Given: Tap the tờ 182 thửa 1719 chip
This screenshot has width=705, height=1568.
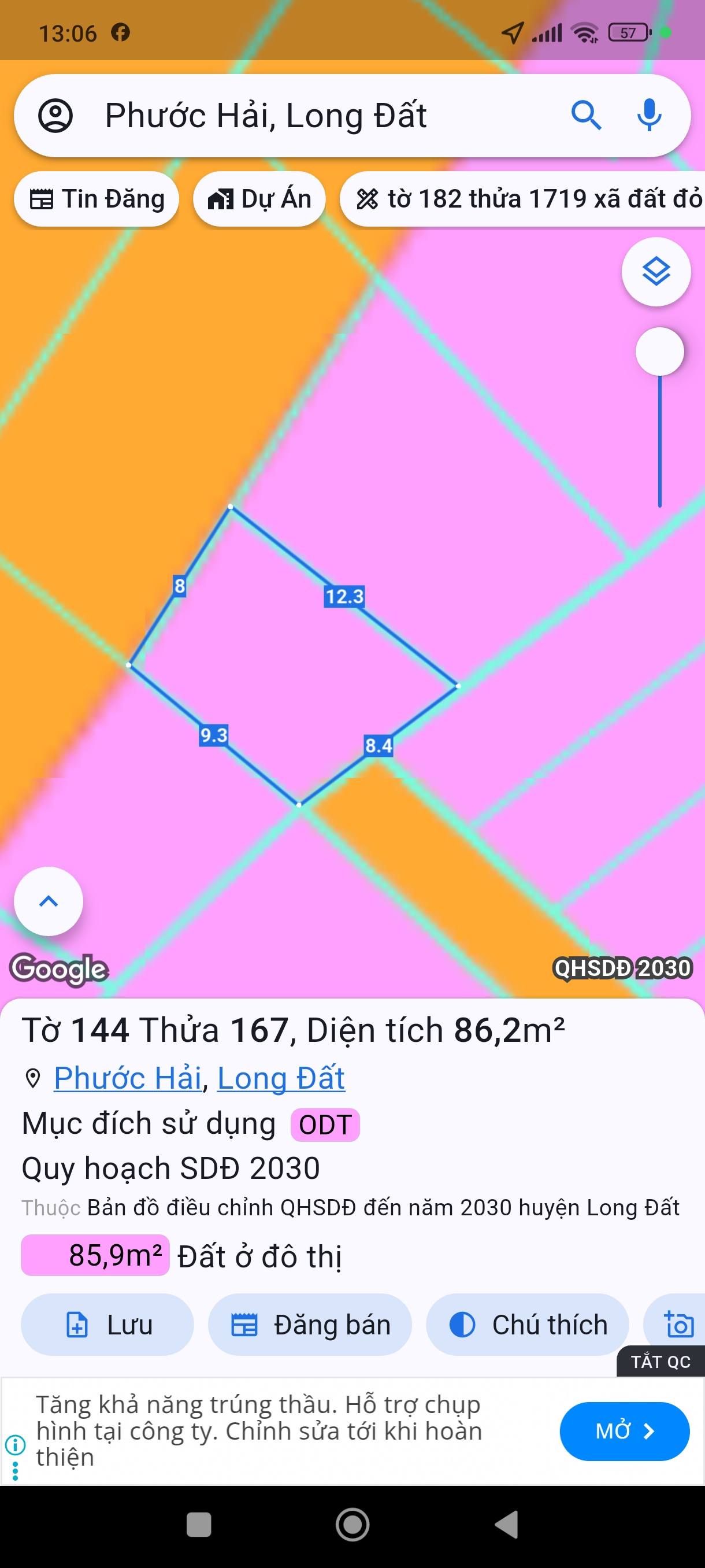Looking at the screenshot, I should 523,199.
